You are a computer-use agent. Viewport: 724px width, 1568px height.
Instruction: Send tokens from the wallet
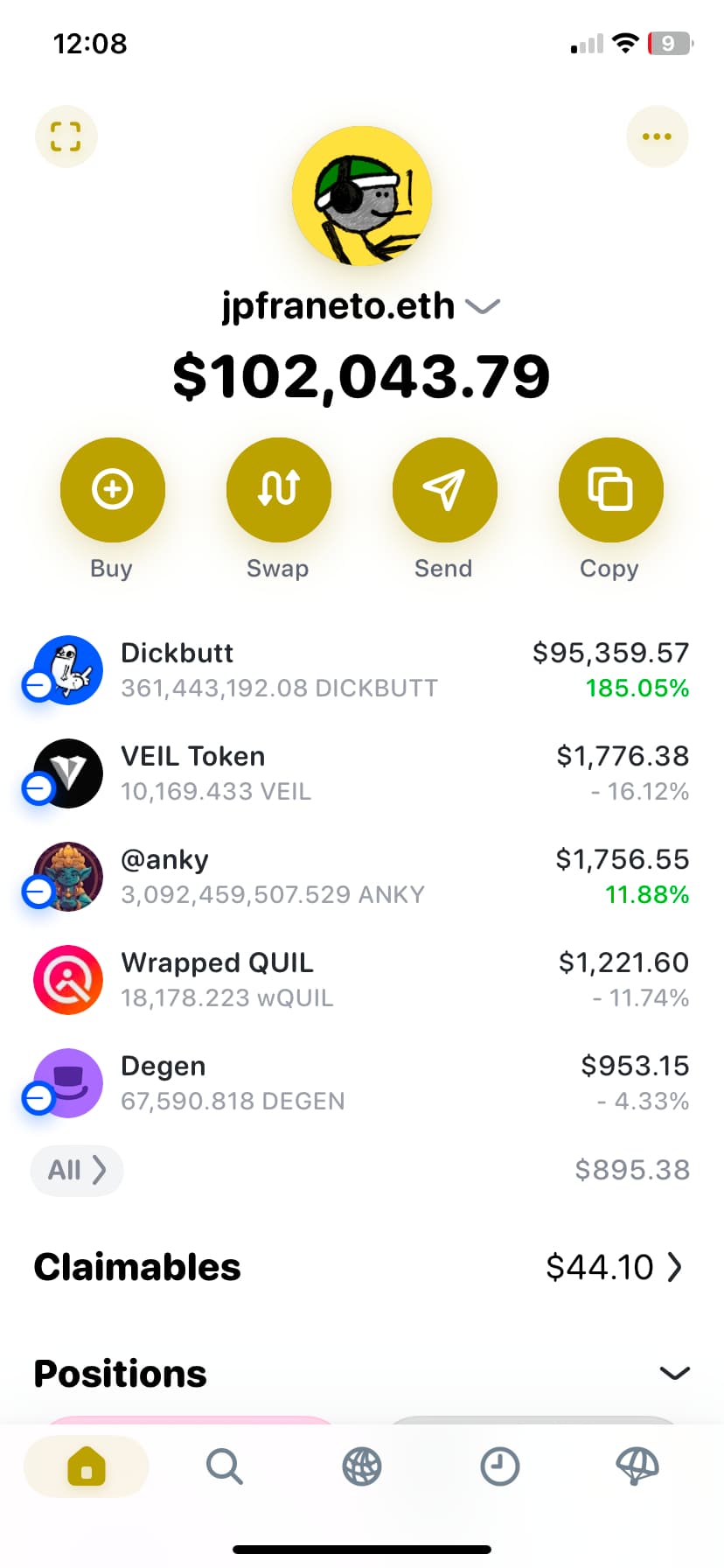coord(444,489)
